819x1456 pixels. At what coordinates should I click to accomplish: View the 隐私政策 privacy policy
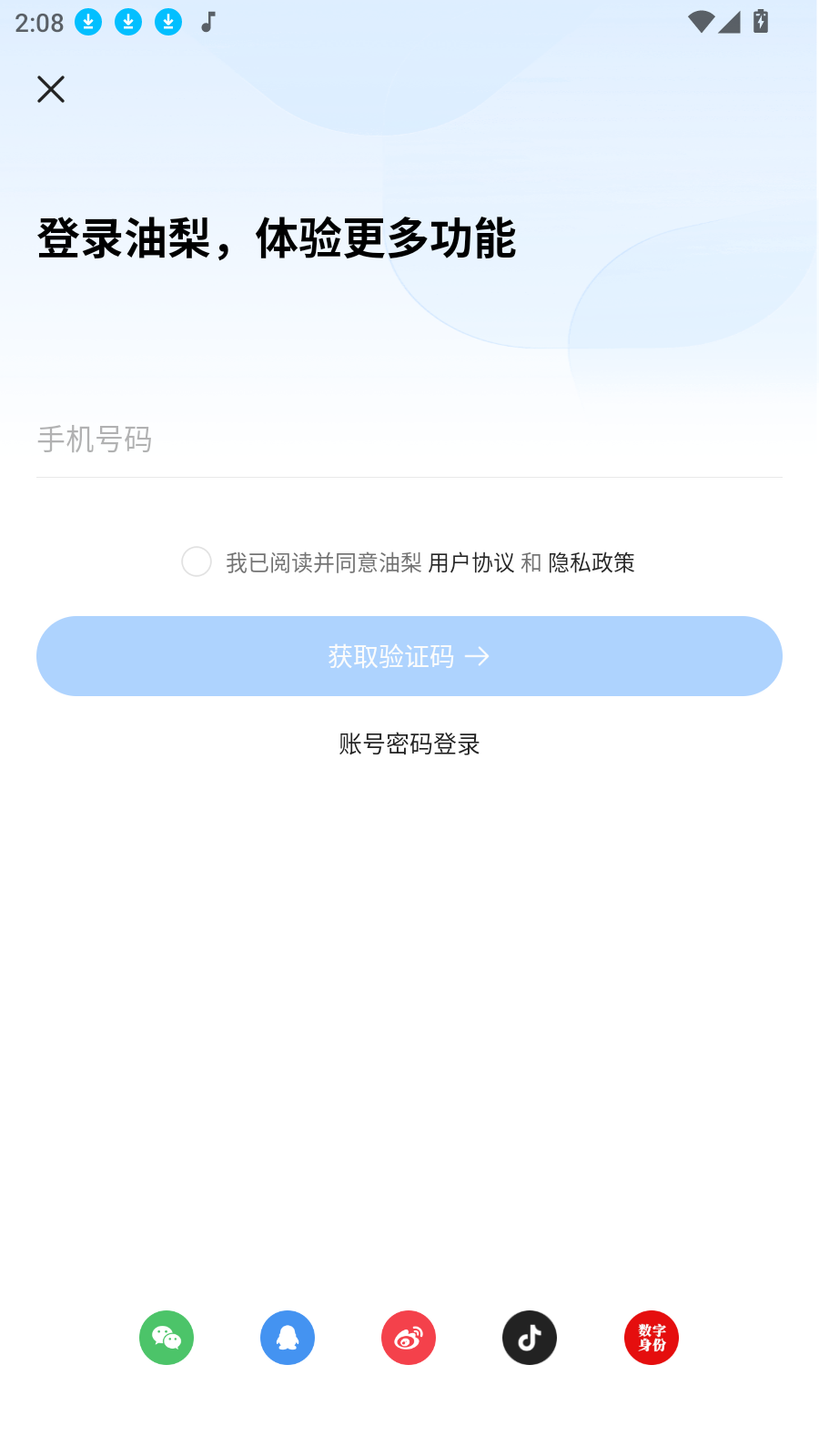point(591,561)
